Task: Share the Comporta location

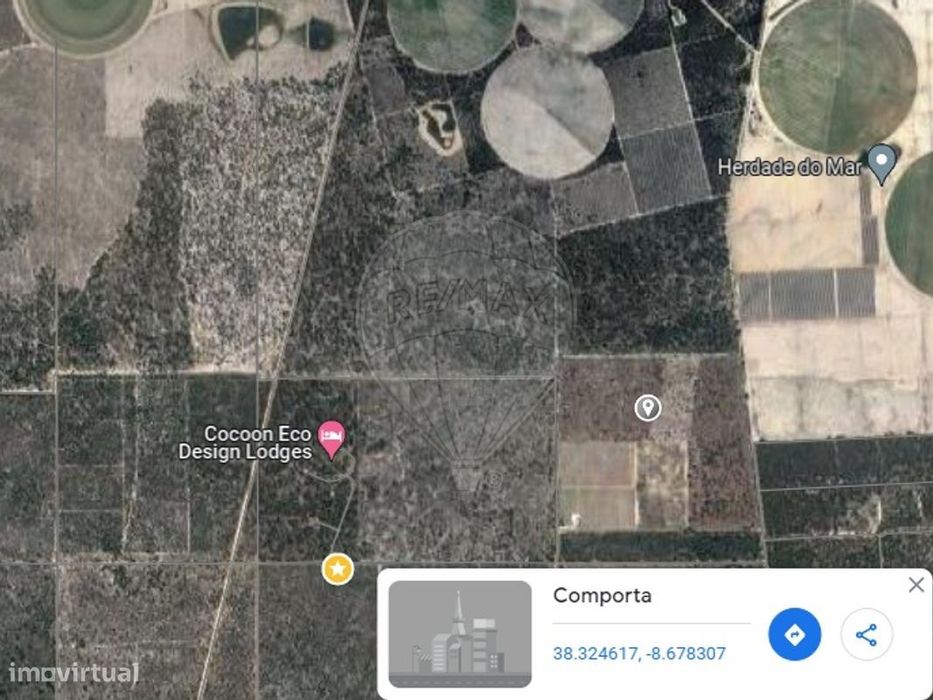Action: (x=866, y=634)
